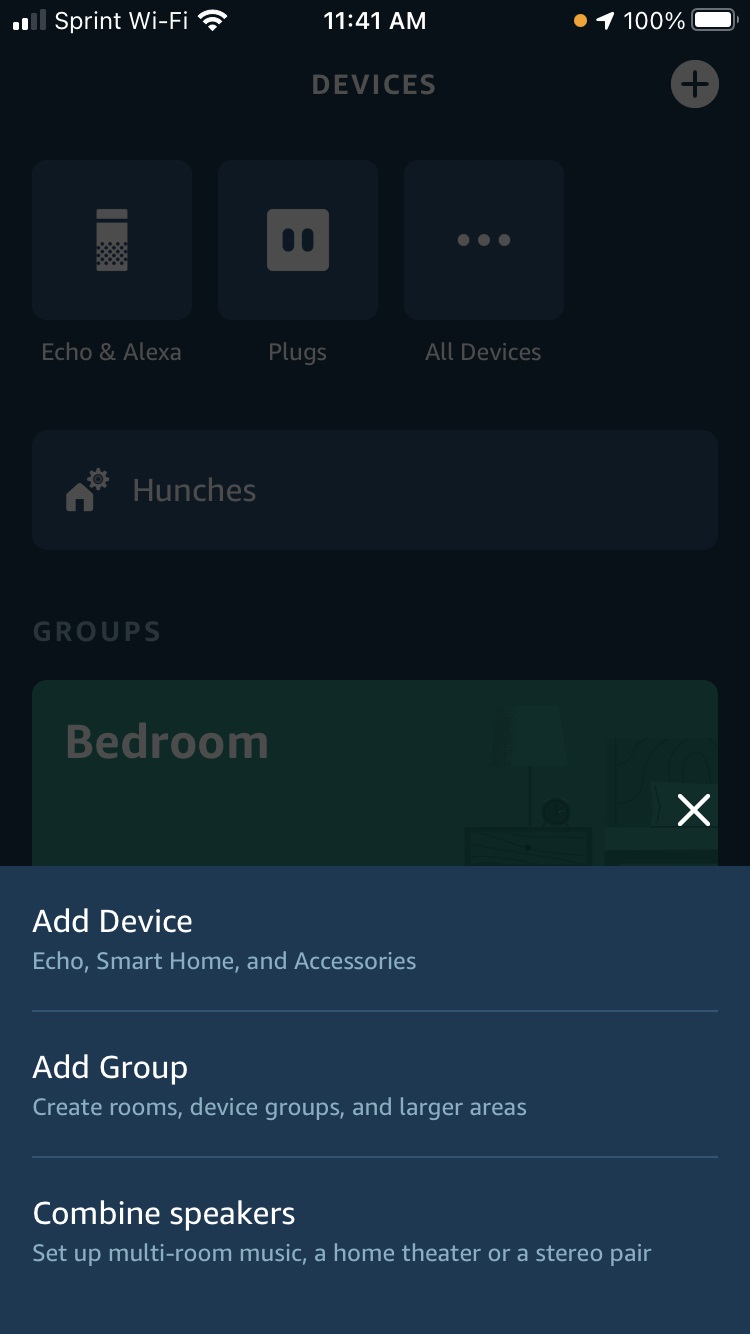The height and width of the screenshot is (1334, 750).
Task: Select Combine speakers option
Action: 163,1213
